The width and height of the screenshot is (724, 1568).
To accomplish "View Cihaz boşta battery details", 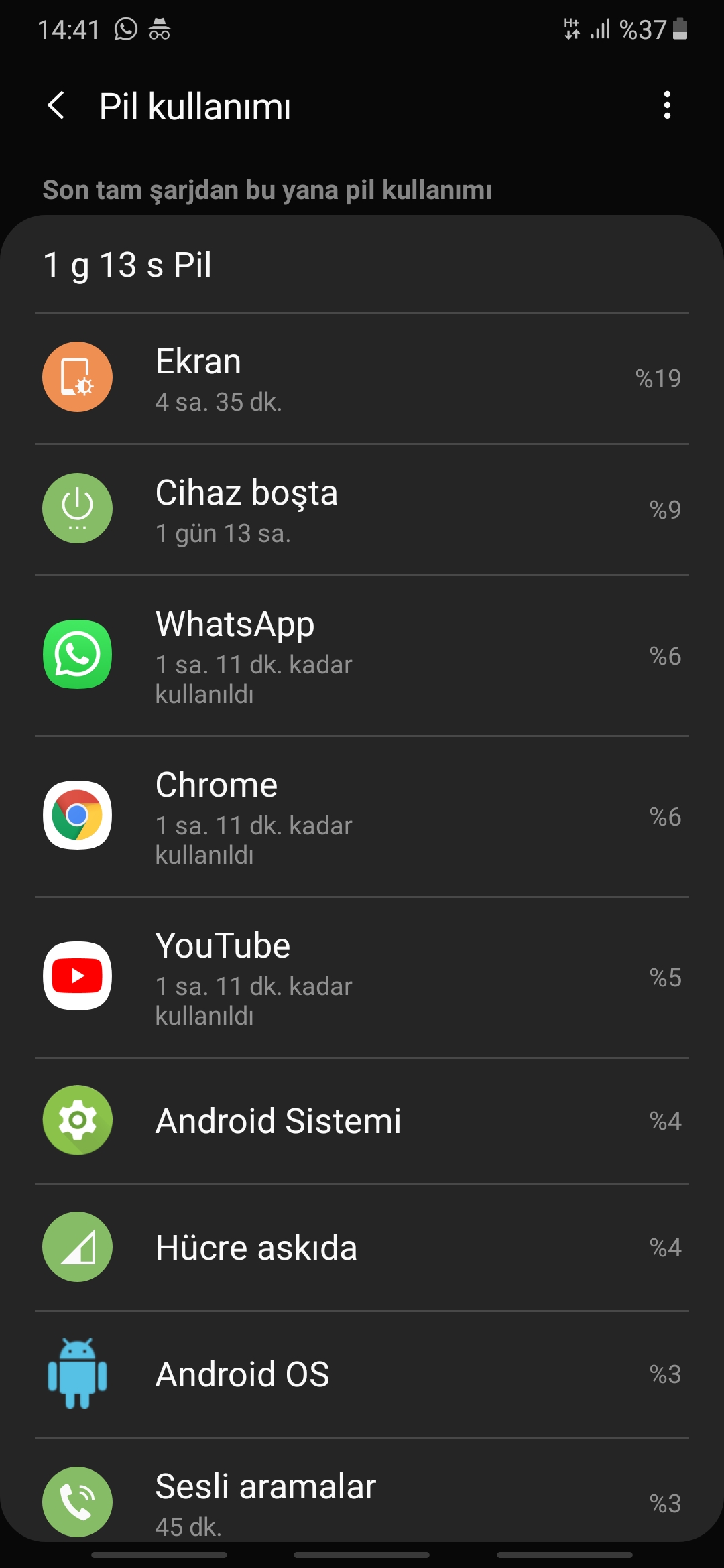I will (362, 510).
